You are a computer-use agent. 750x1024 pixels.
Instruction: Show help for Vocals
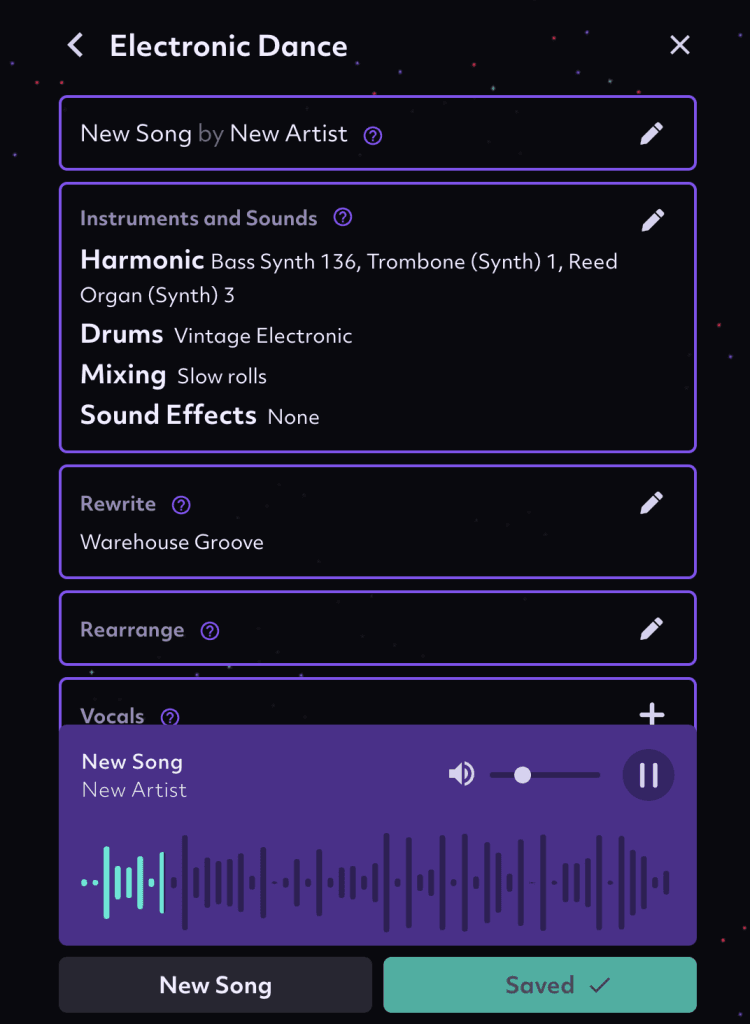(x=170, y=716)
